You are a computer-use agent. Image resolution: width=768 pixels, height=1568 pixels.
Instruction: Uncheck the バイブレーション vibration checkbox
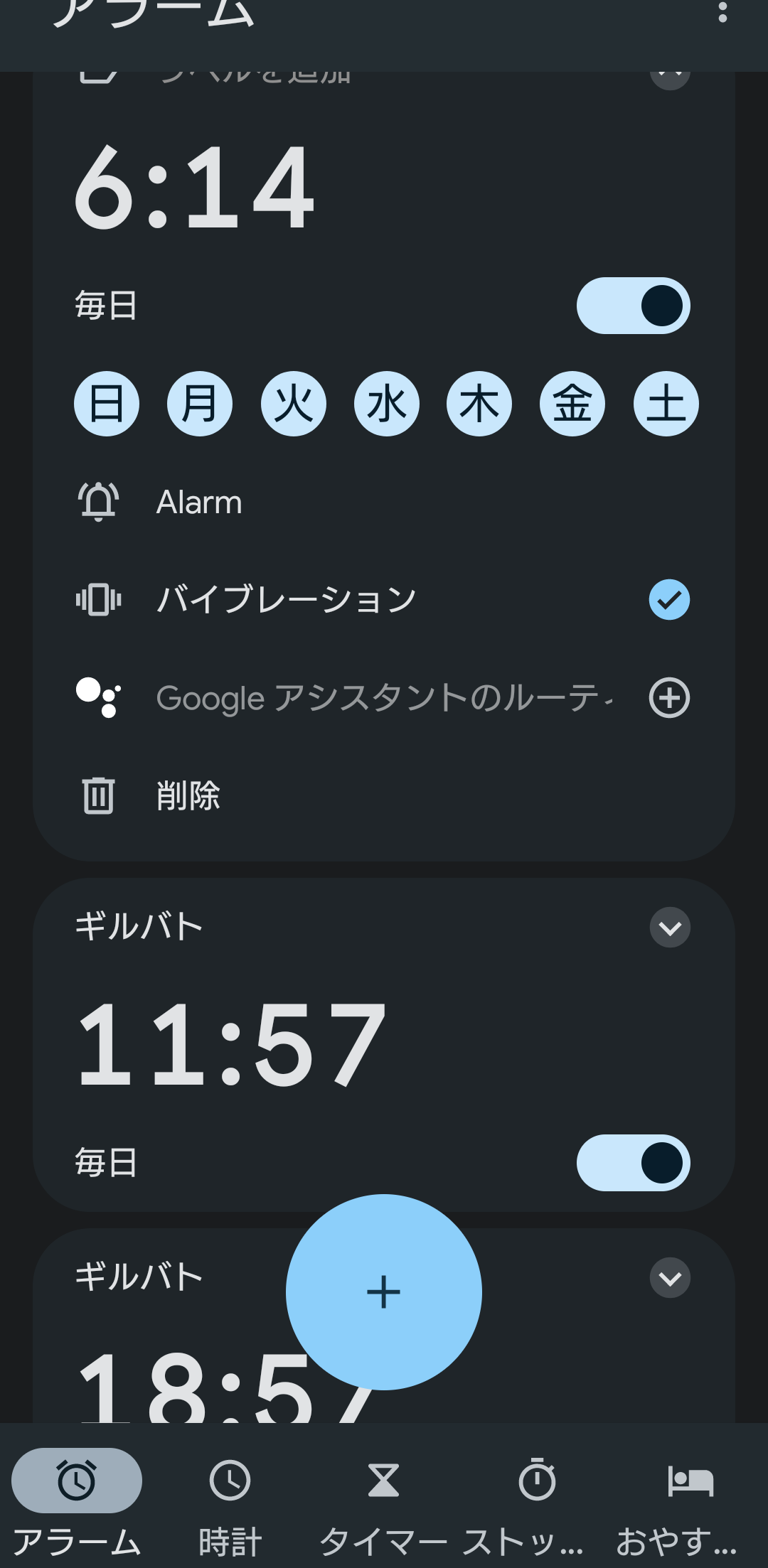pos(669,600)
